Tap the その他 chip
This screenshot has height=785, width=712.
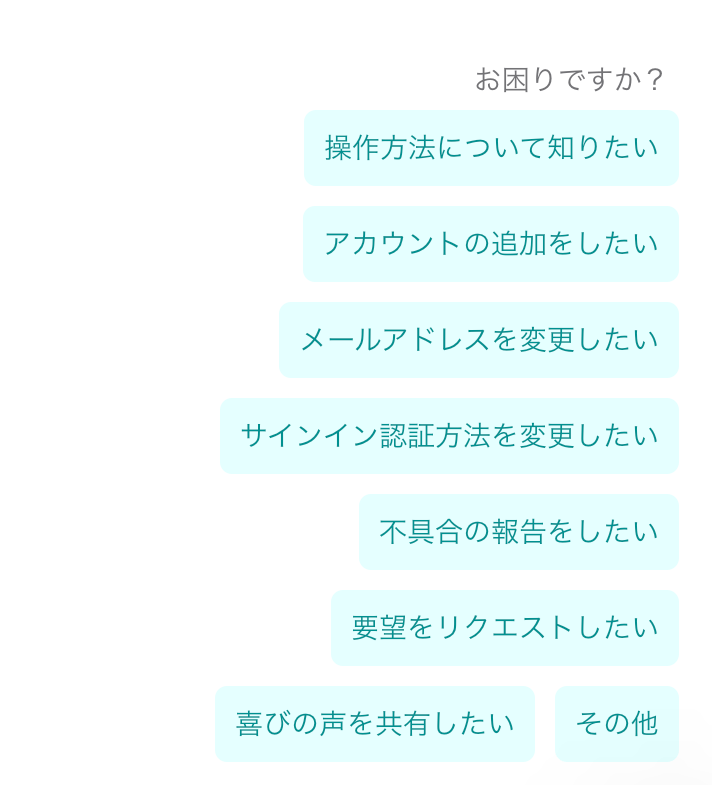point(616,724)
